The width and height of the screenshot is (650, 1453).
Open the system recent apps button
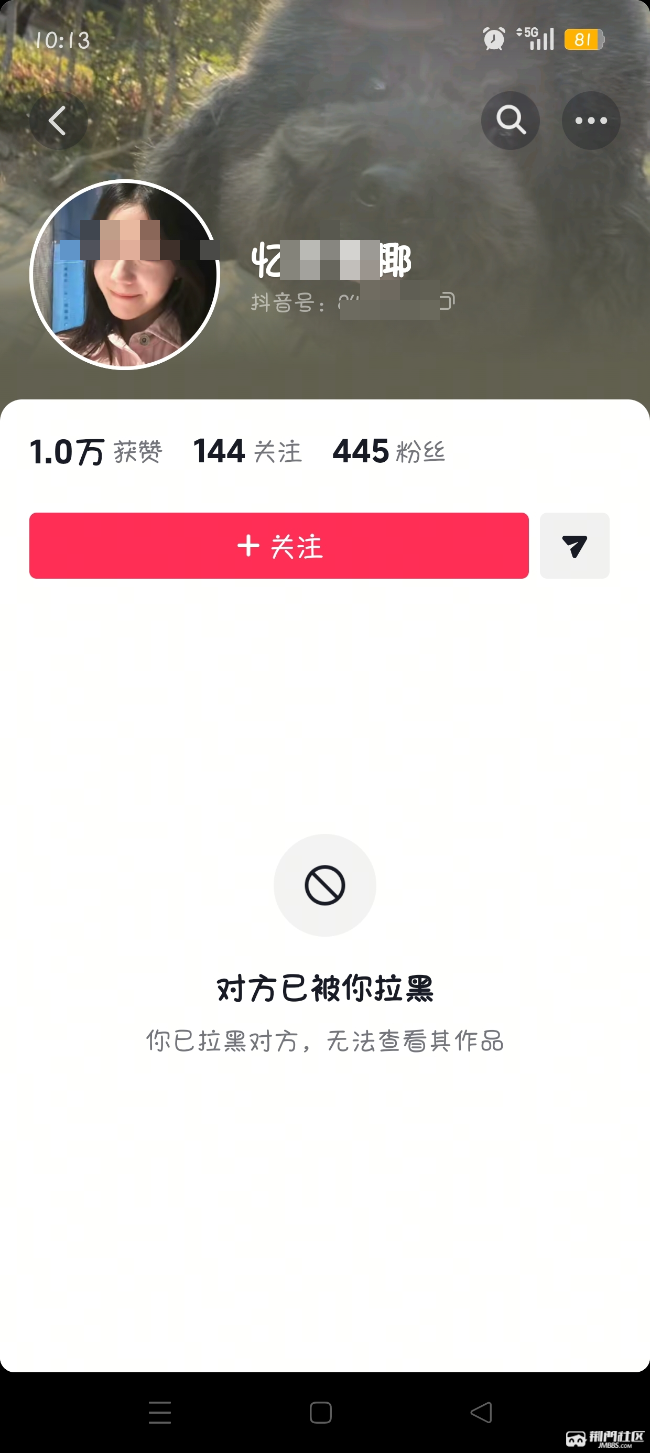coord(160,1412)
